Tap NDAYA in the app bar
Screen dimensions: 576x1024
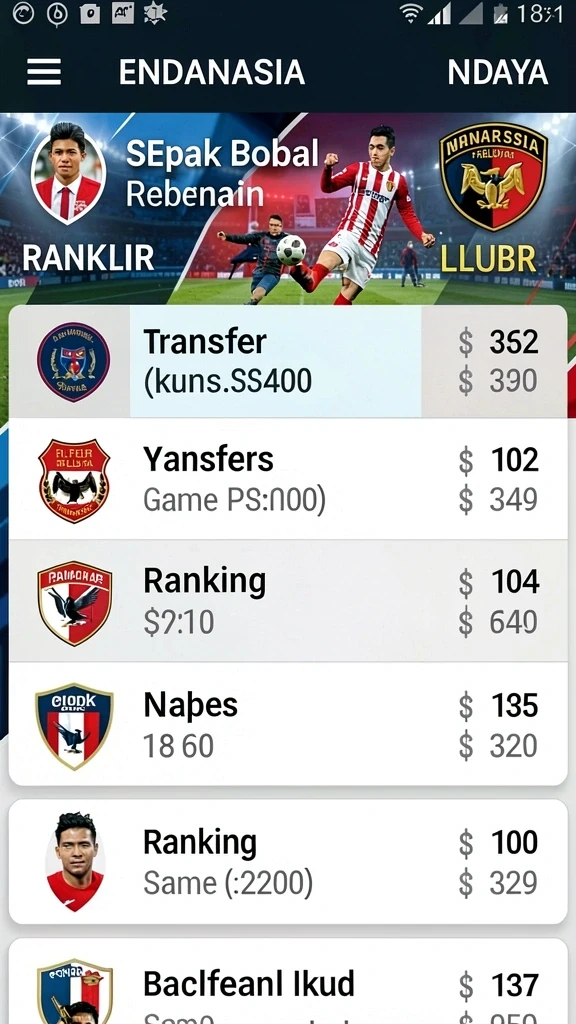pos(498,72)
